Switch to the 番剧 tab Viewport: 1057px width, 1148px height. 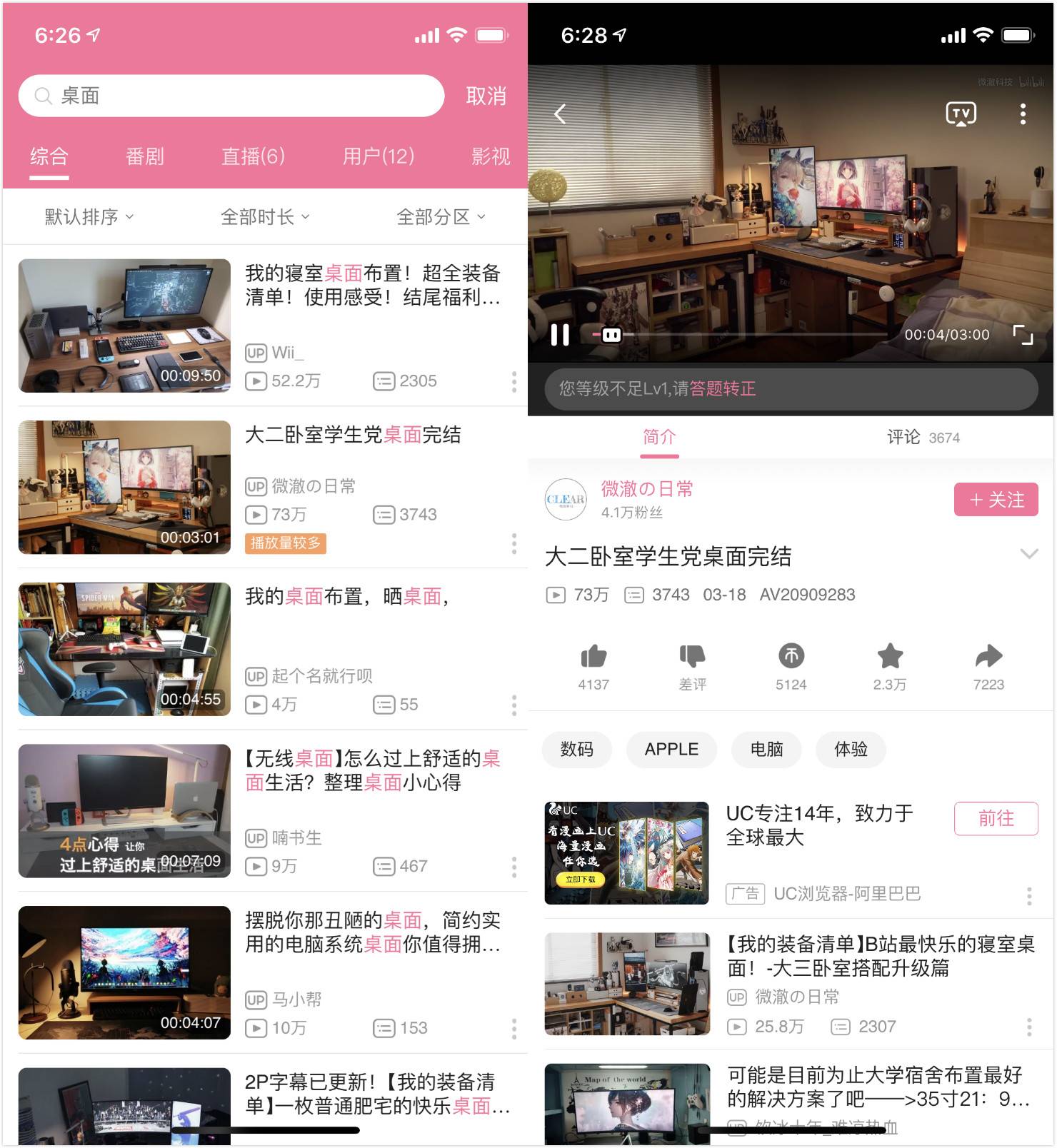(x=145, y=156)
